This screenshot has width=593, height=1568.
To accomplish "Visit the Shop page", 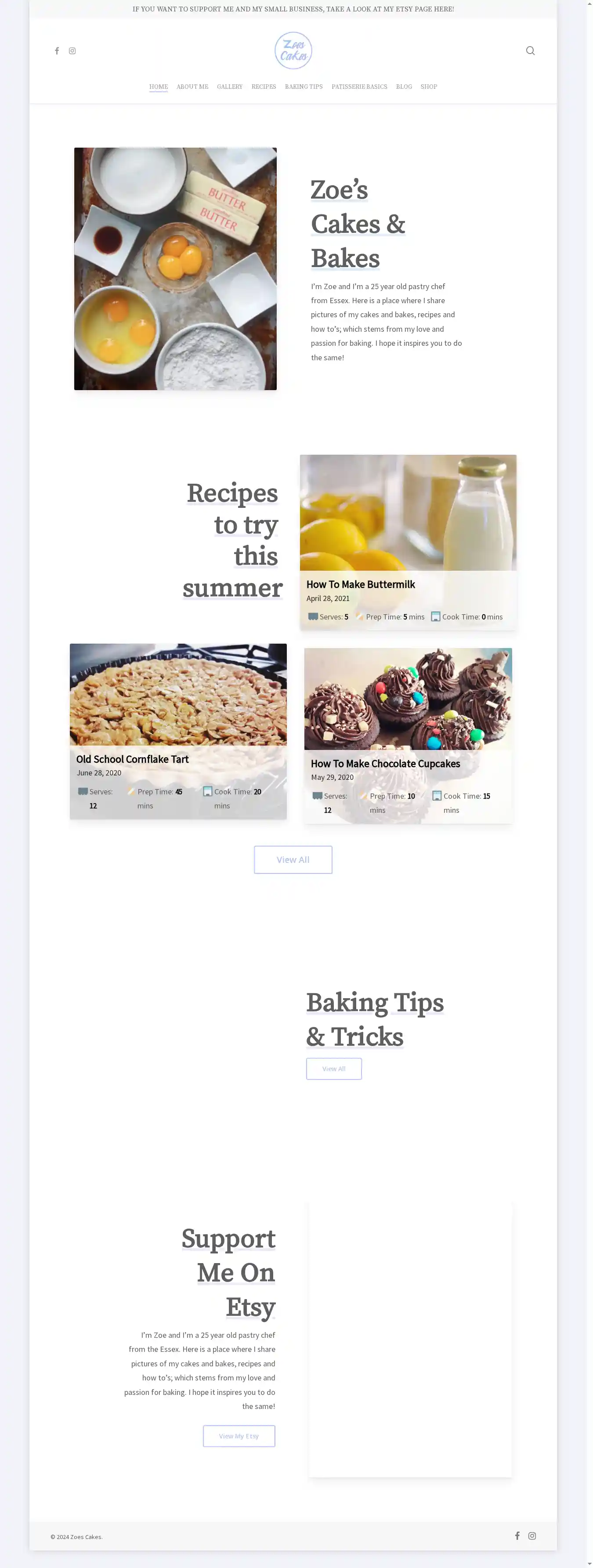I will pyautogui.click(x=429, y=87).
